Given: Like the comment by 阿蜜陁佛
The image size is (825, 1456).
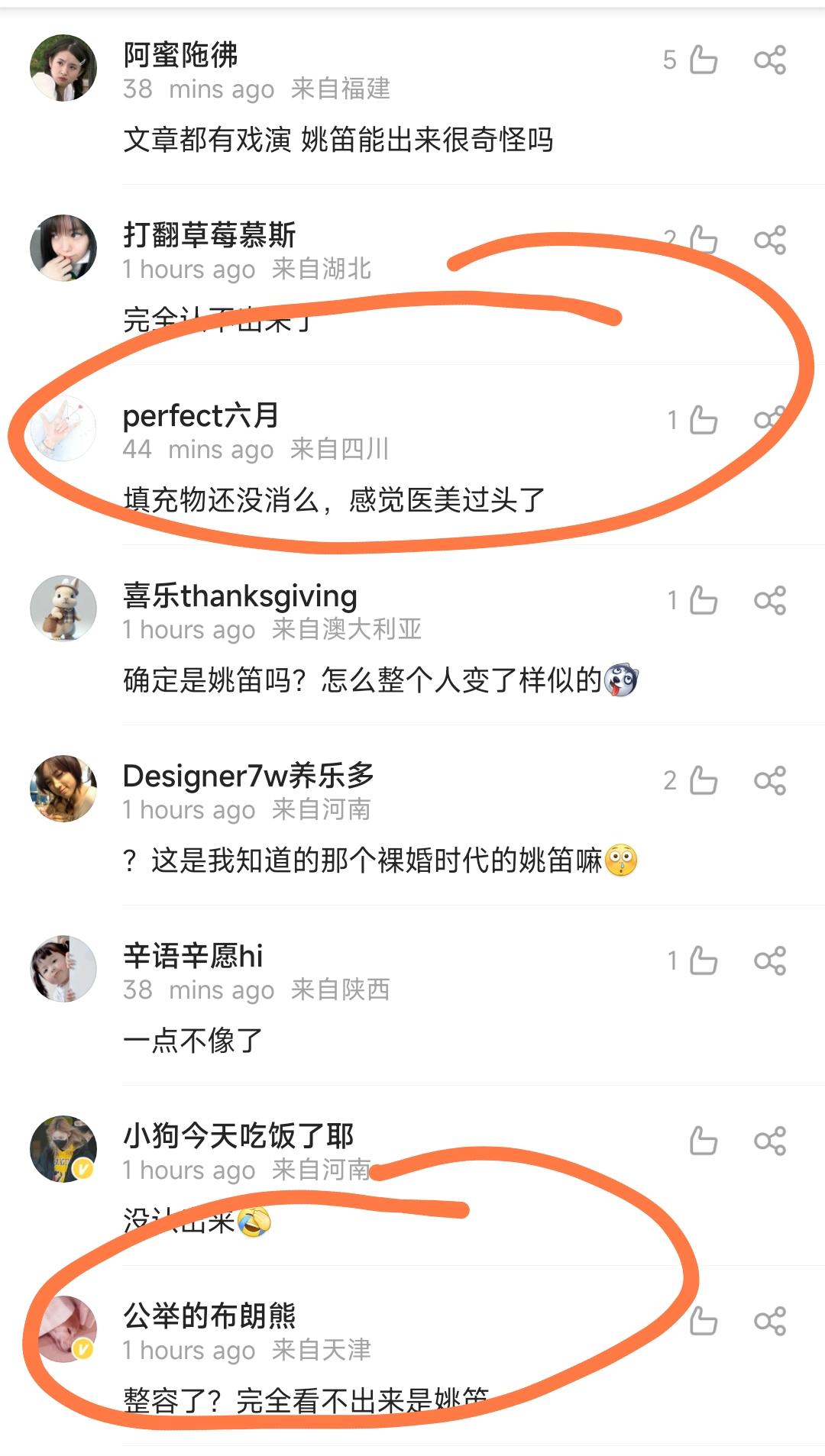Looking at the screenshot, I should pyautogui.click(x=703, y=60).
